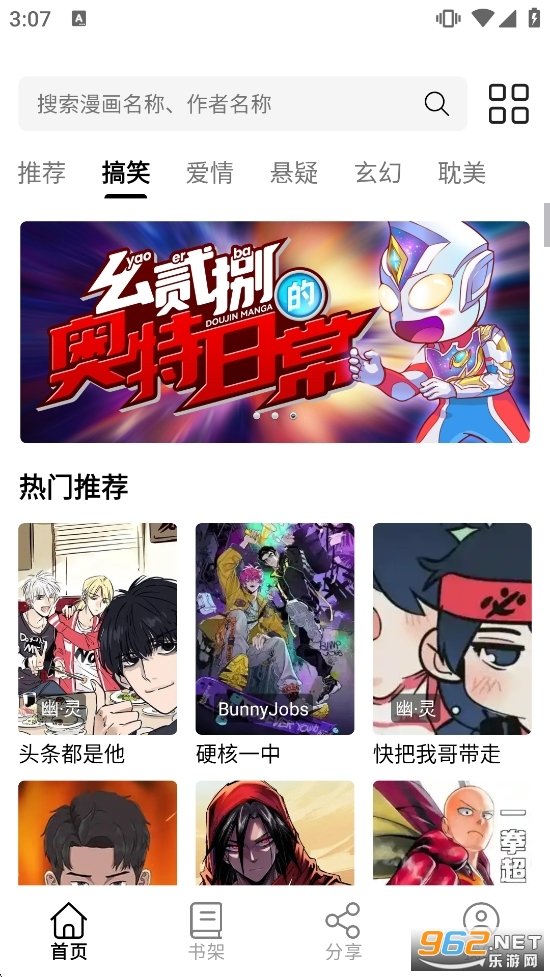Select the 爱情 category tab
The width and height of the screenshot is (550, 977).
(x=209, y=173)
